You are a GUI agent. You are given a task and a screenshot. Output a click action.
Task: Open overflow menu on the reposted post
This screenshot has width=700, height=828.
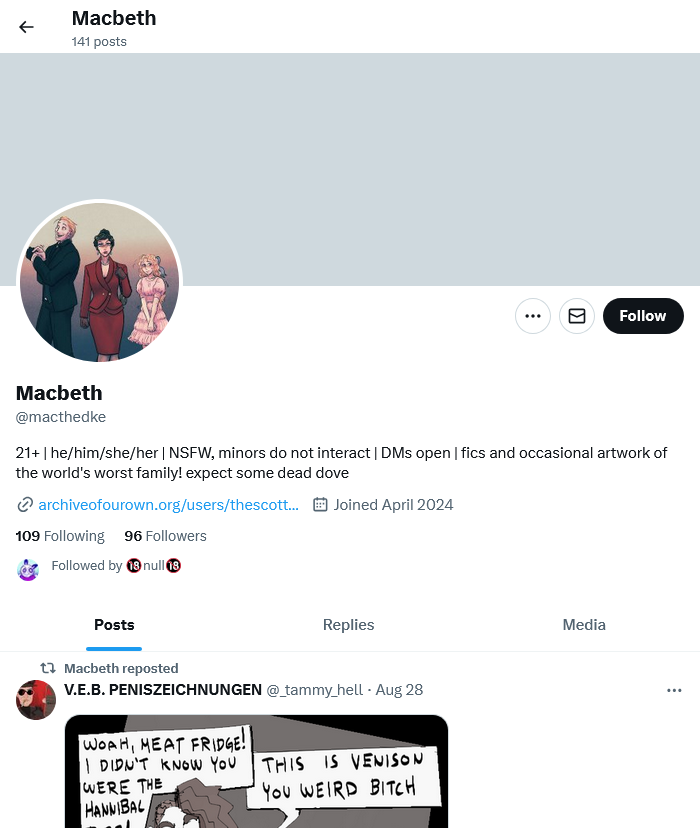click(674, 690)
